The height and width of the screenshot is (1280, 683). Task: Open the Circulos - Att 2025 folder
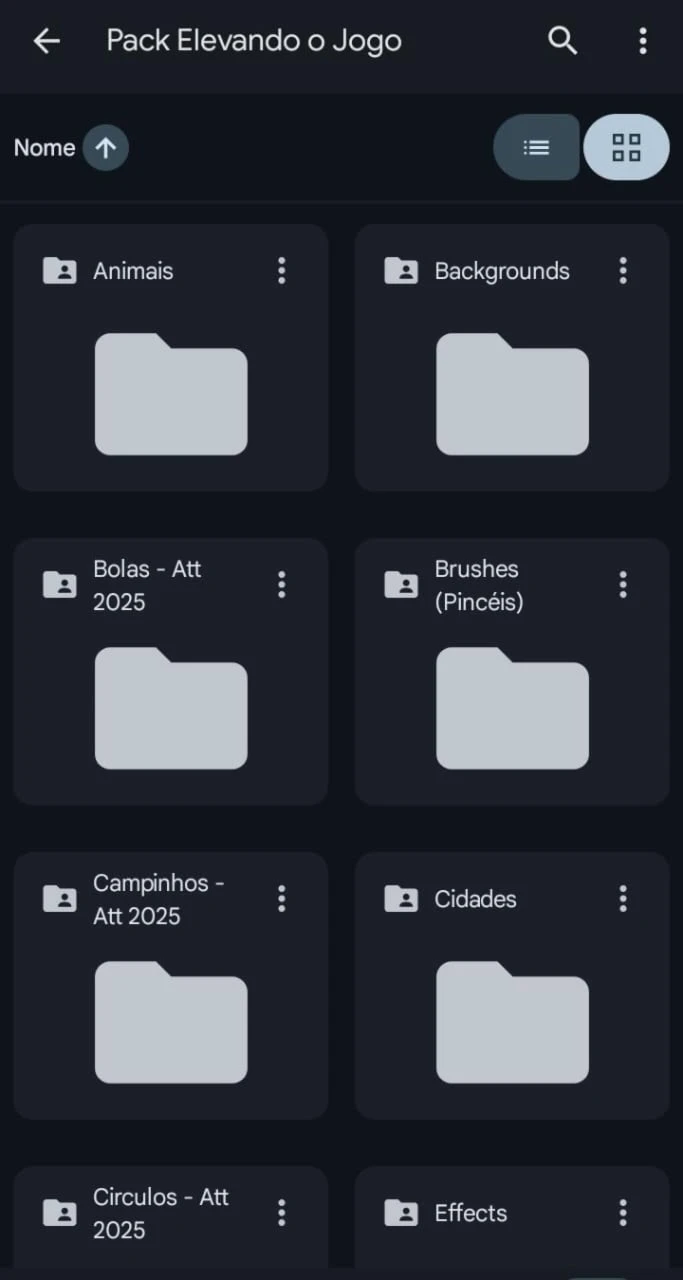pos(160,1213)
